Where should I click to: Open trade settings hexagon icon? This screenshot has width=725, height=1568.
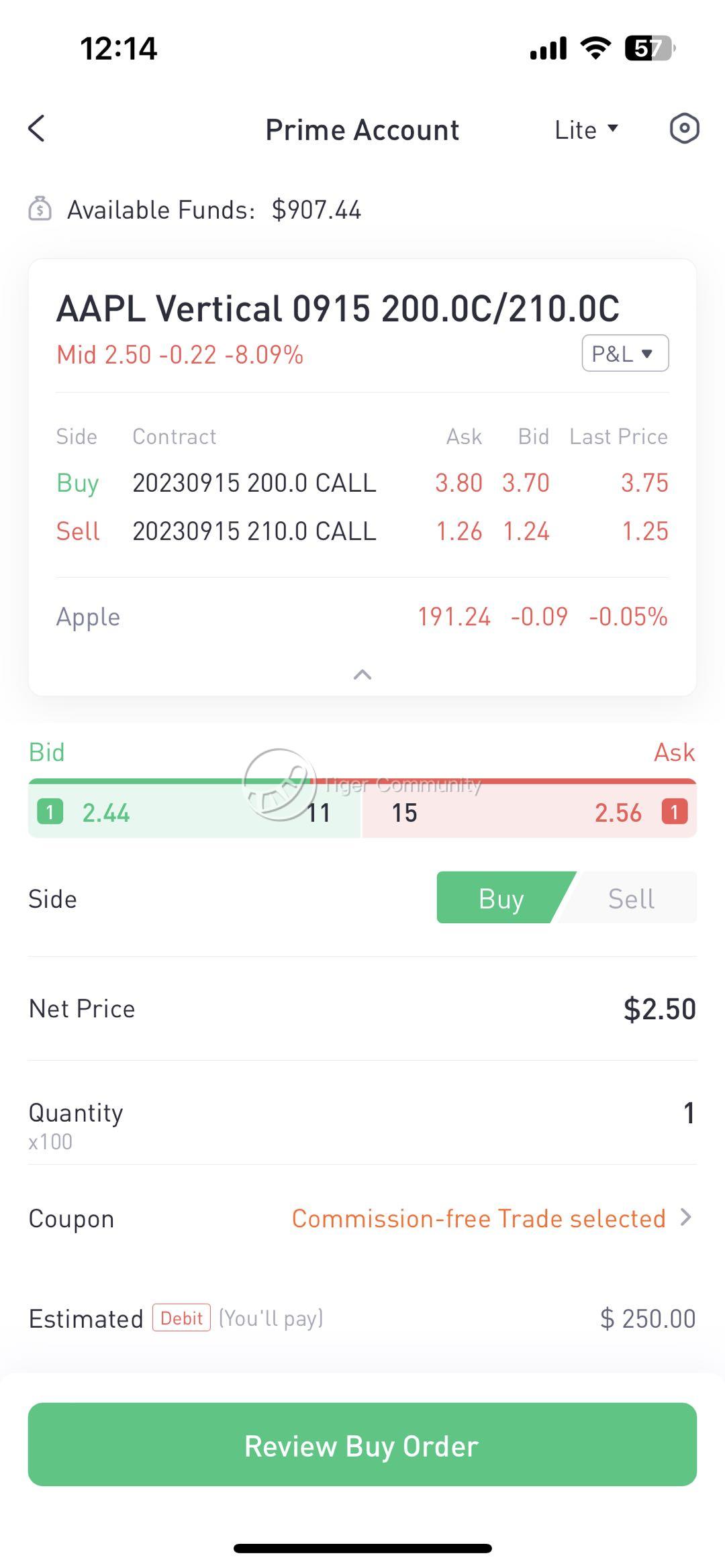click(x=684, y=128)
